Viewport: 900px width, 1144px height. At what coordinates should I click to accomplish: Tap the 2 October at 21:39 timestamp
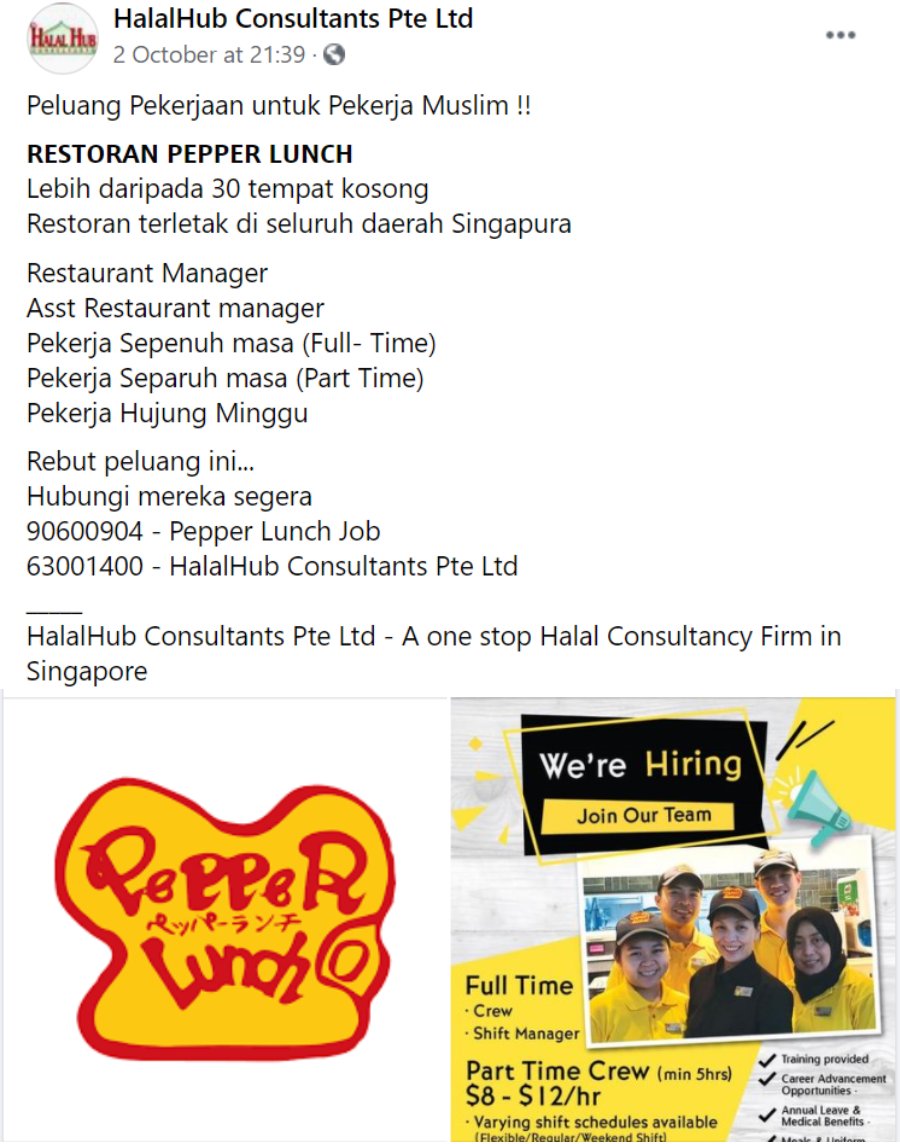point(209,55)
